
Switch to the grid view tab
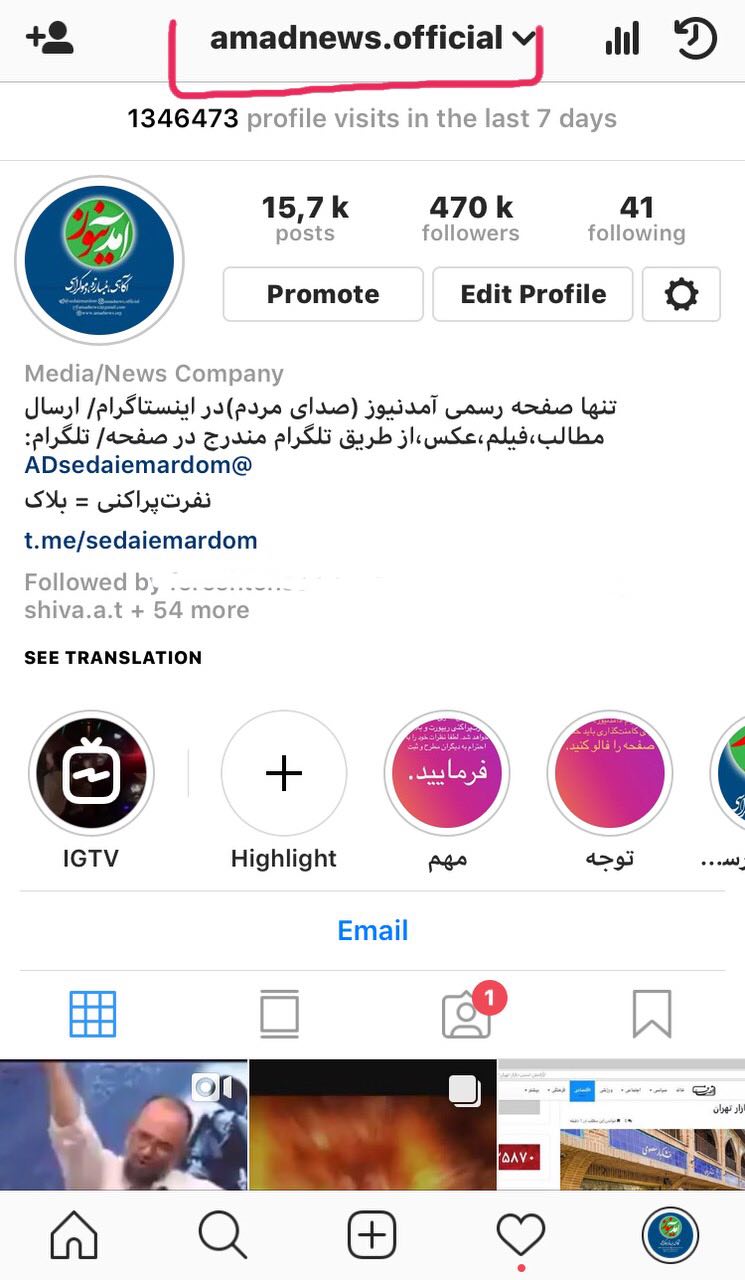pos(93,1014)
